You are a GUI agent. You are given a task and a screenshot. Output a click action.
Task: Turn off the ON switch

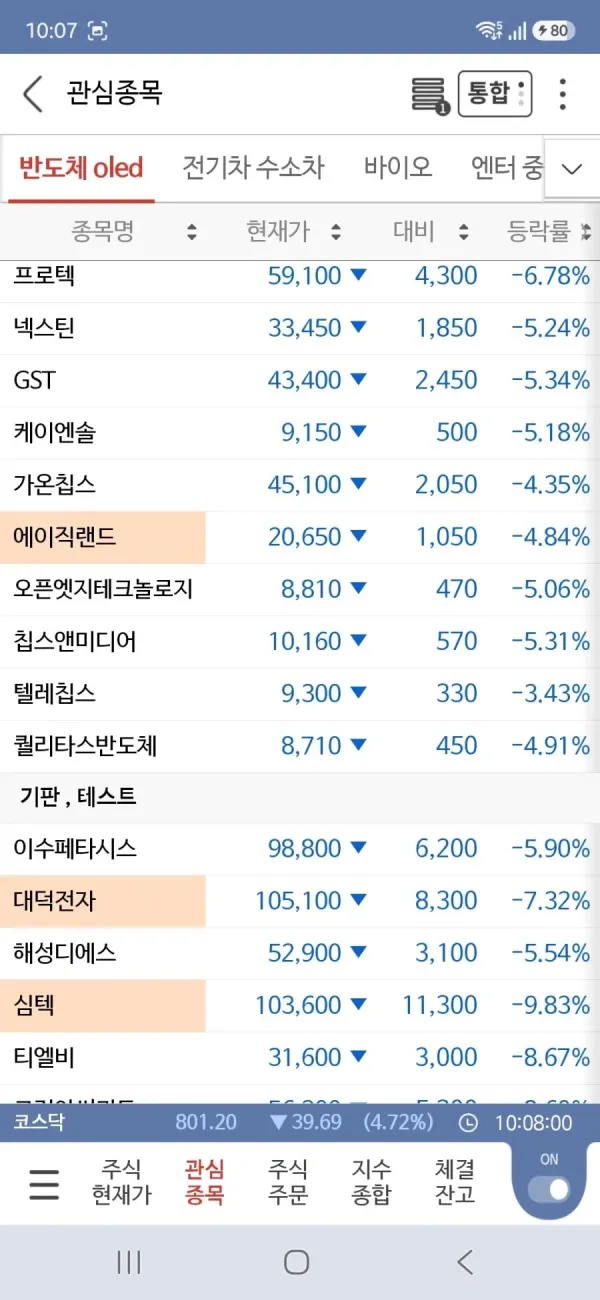coord(549,1189)
